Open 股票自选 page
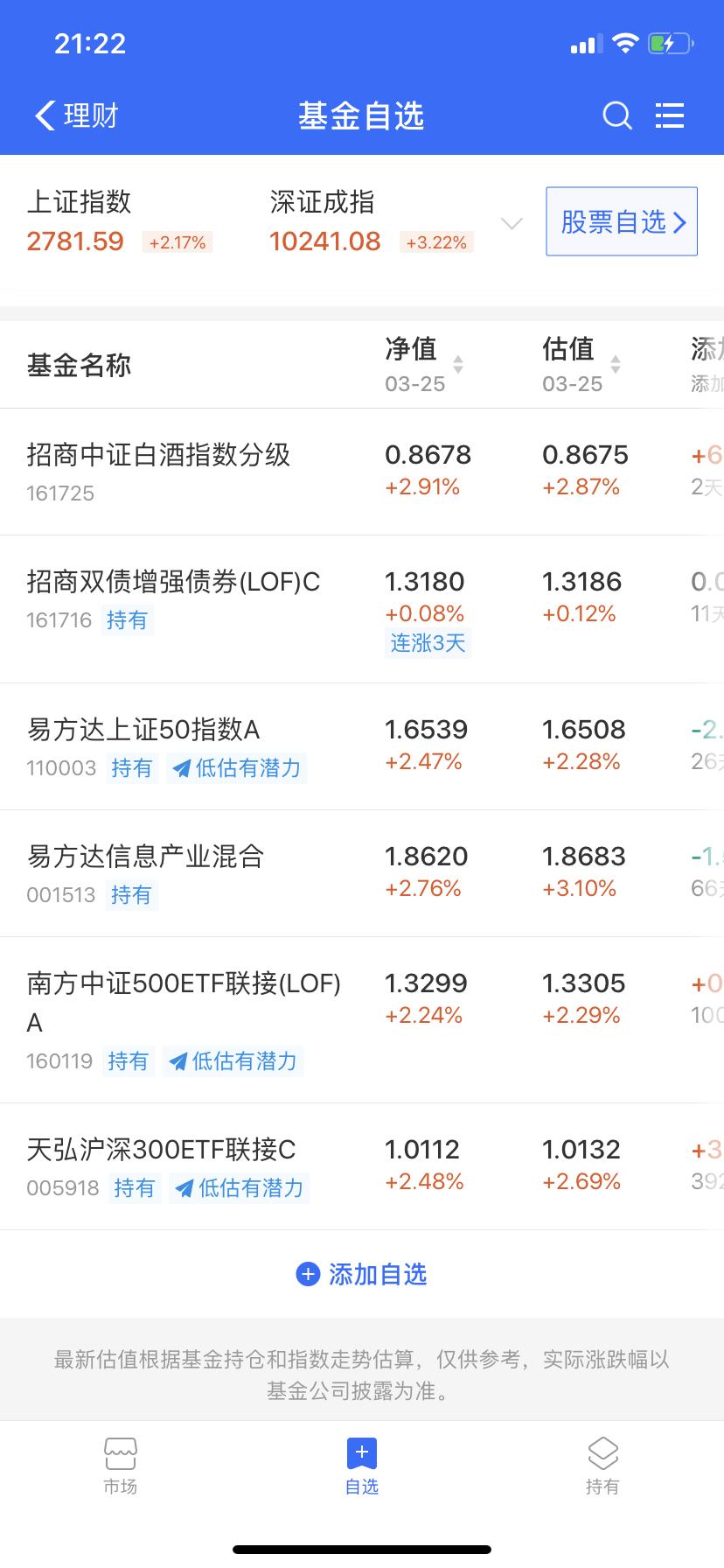 click(x=621, y=222)
